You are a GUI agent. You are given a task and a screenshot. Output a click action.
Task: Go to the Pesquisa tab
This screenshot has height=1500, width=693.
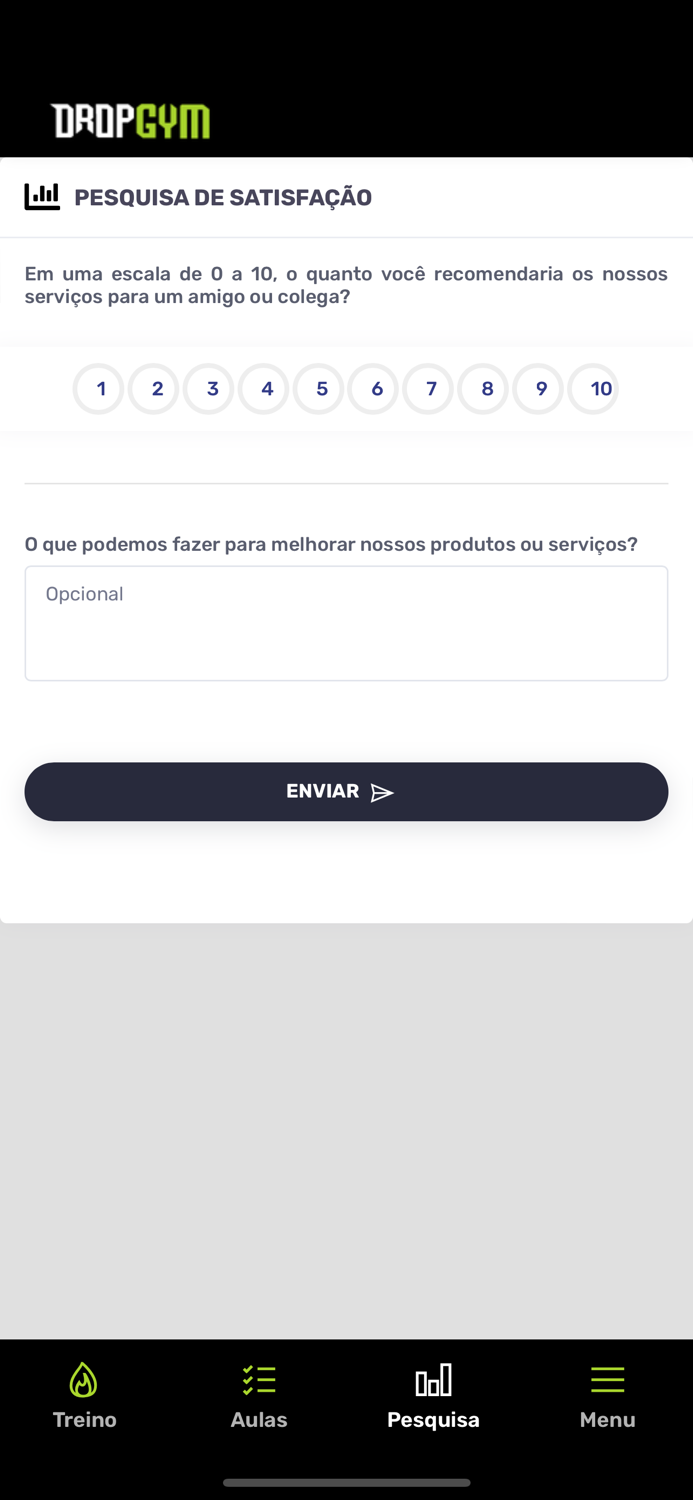pos(433,1396)
